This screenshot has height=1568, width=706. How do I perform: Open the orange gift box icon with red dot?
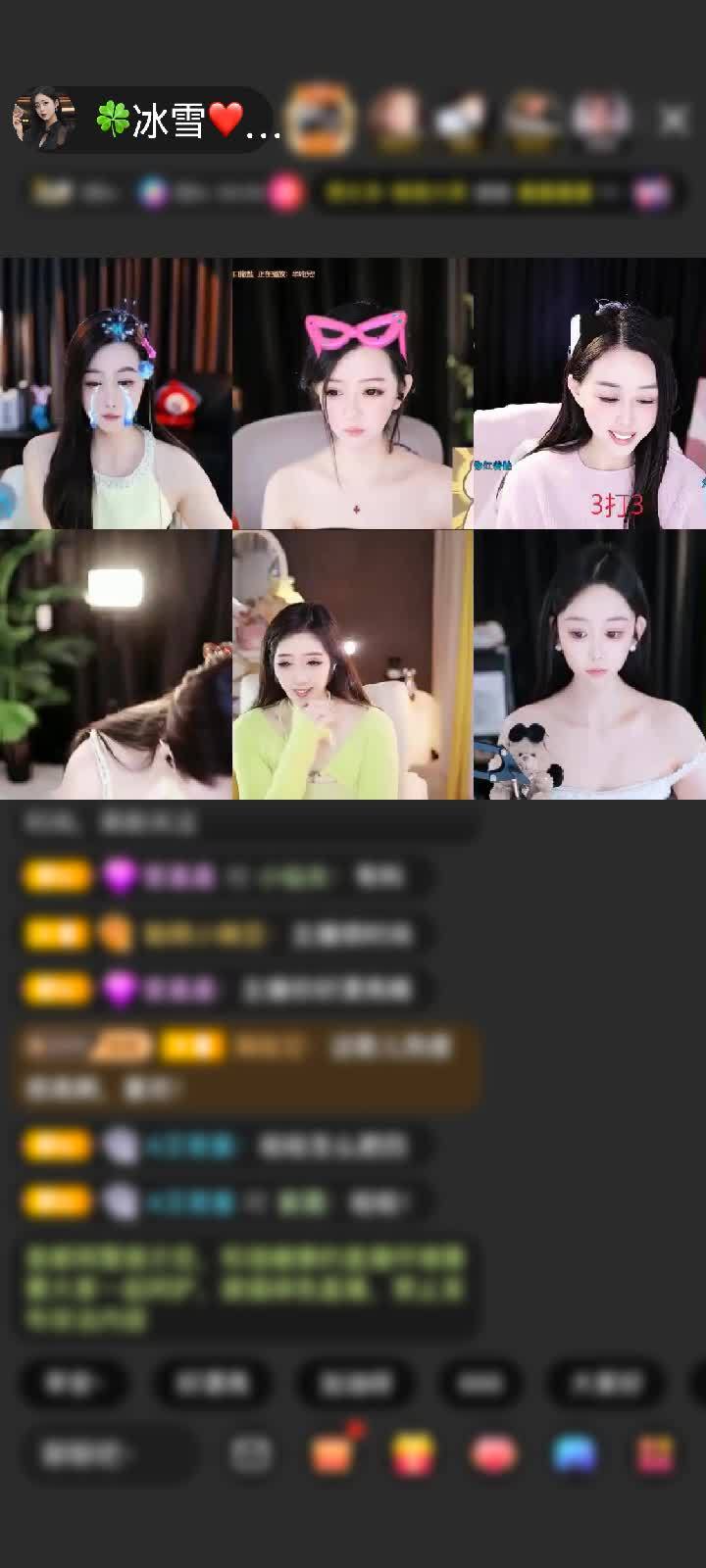point(332,1454)
